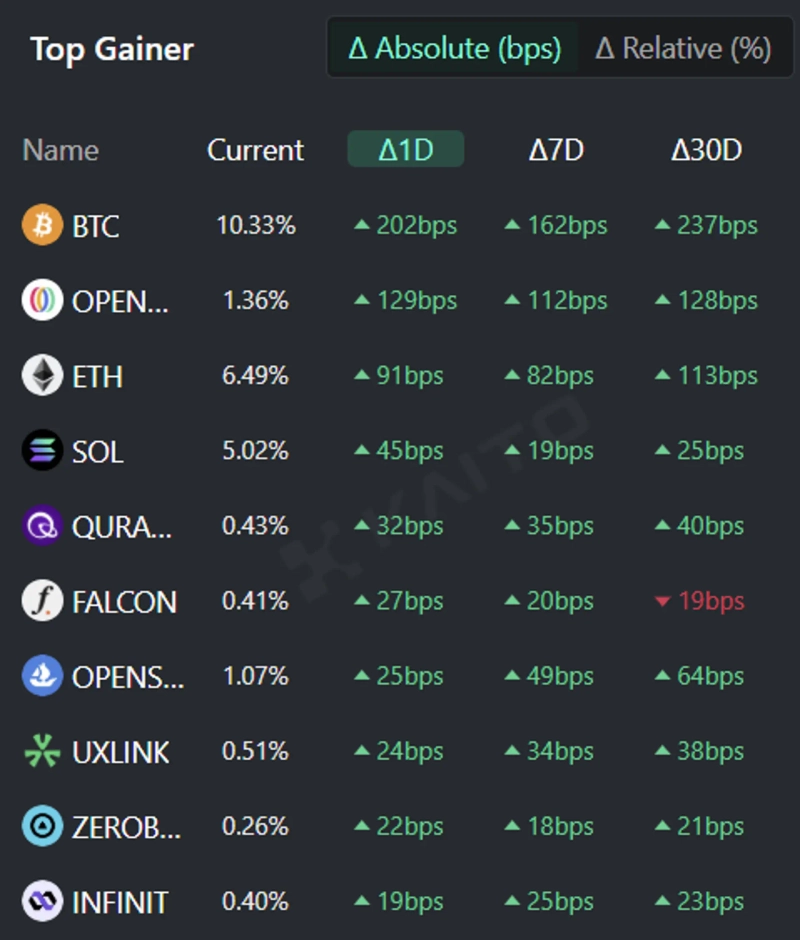Sort by the Δ30D column
Screen dimensions: 800x940
(706, 150)
